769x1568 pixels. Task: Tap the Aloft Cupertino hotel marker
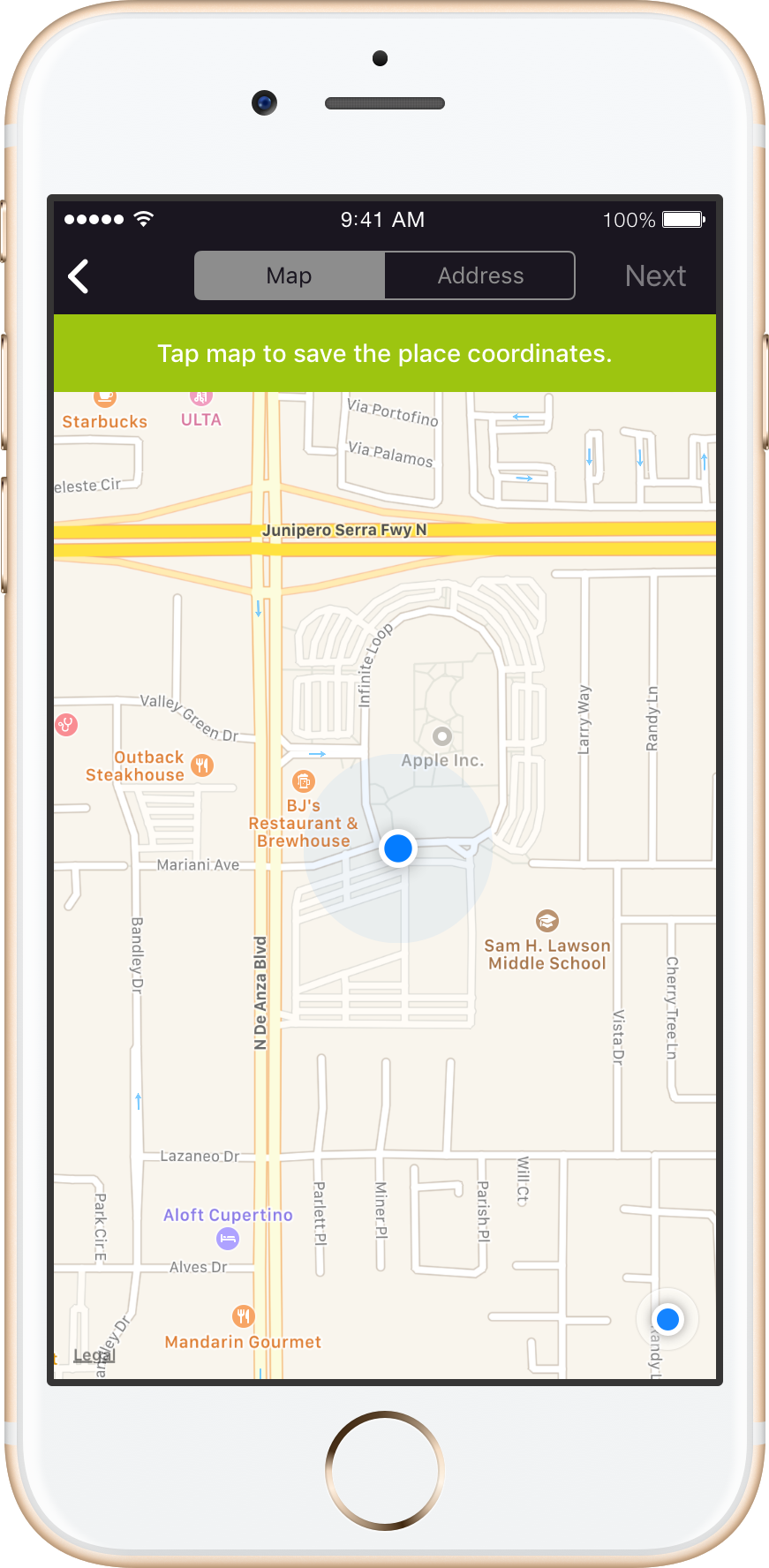(228, 1239)
